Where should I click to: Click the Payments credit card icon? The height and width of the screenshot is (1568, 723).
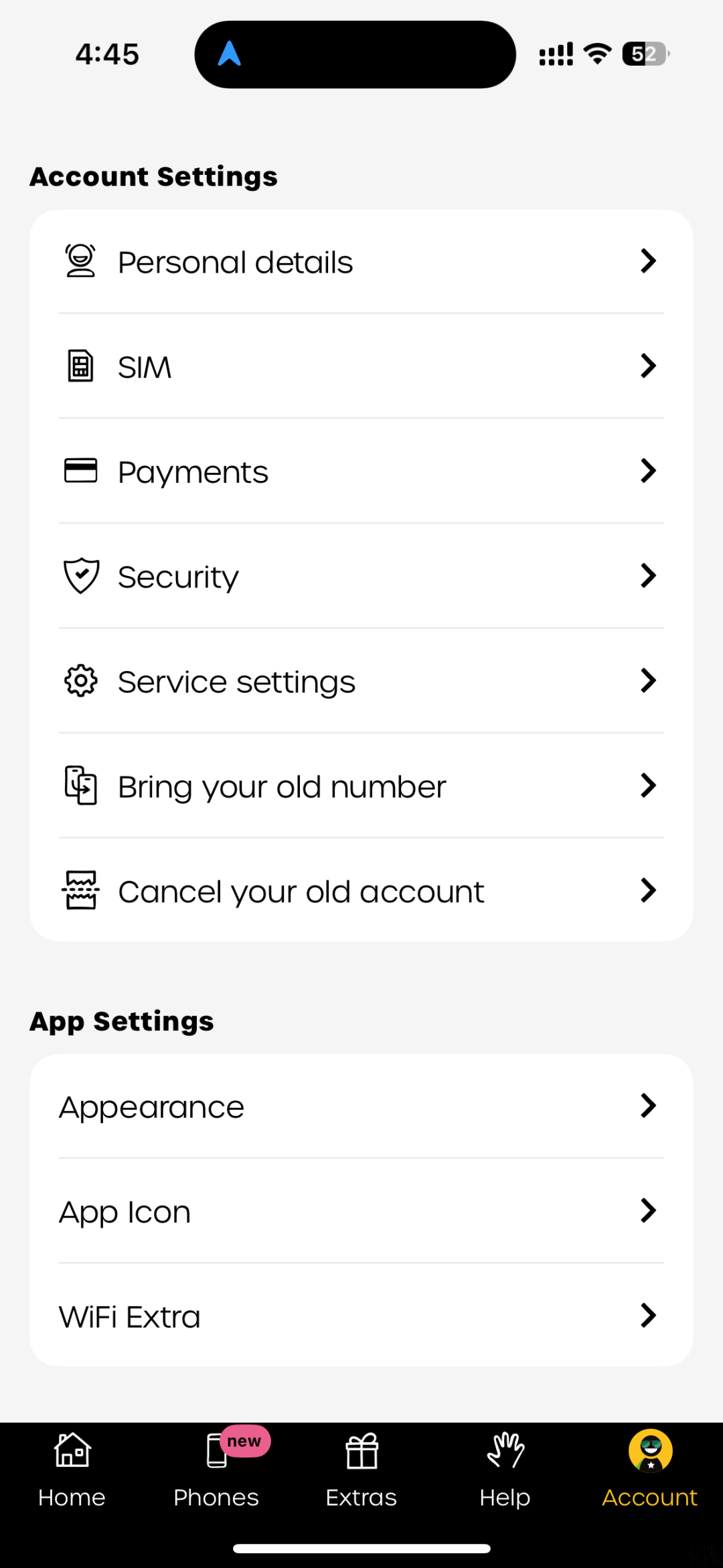(x=80, y=470)
